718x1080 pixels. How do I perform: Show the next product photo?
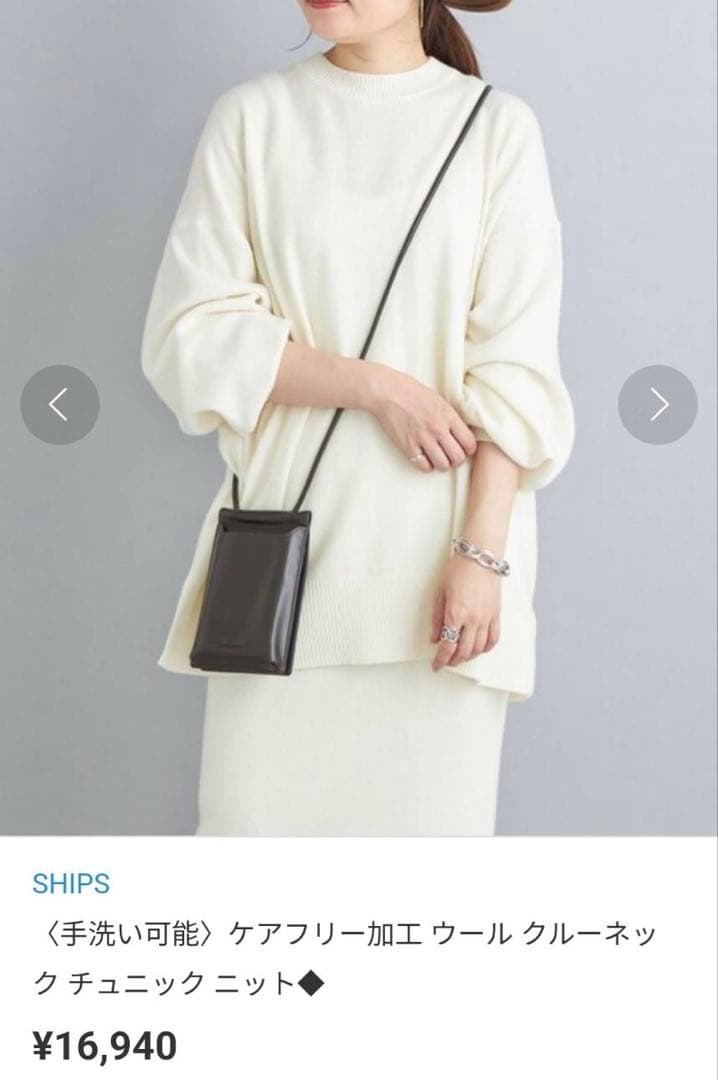click(657, 404)
